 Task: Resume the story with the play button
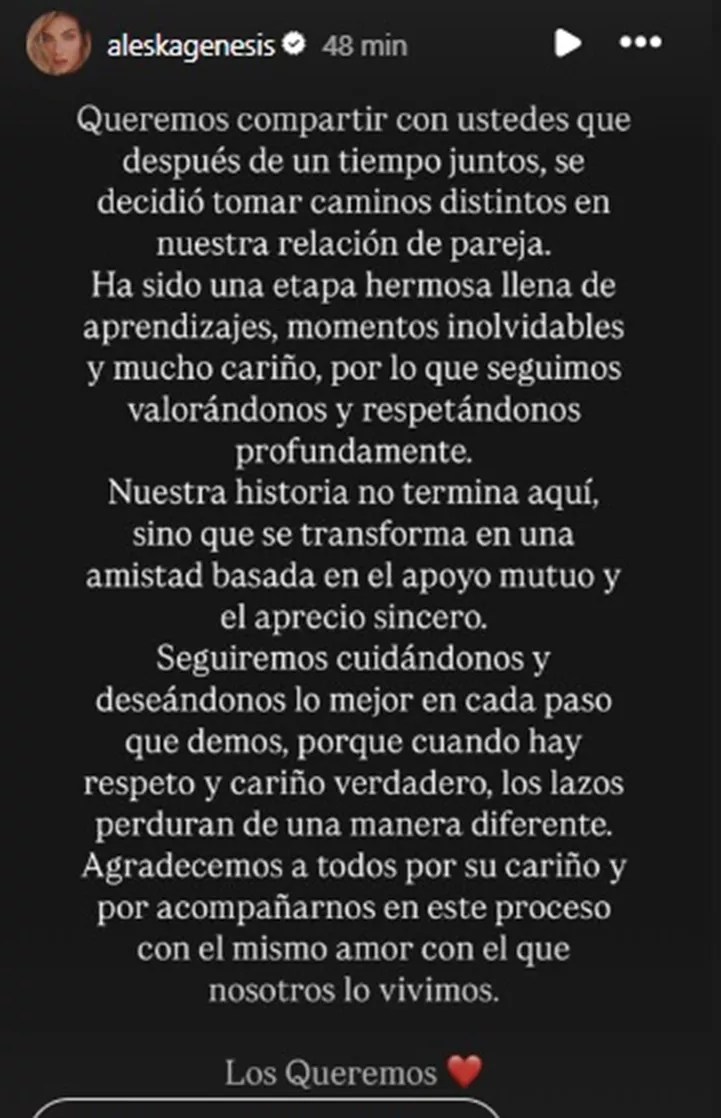[x=567, y=43]
